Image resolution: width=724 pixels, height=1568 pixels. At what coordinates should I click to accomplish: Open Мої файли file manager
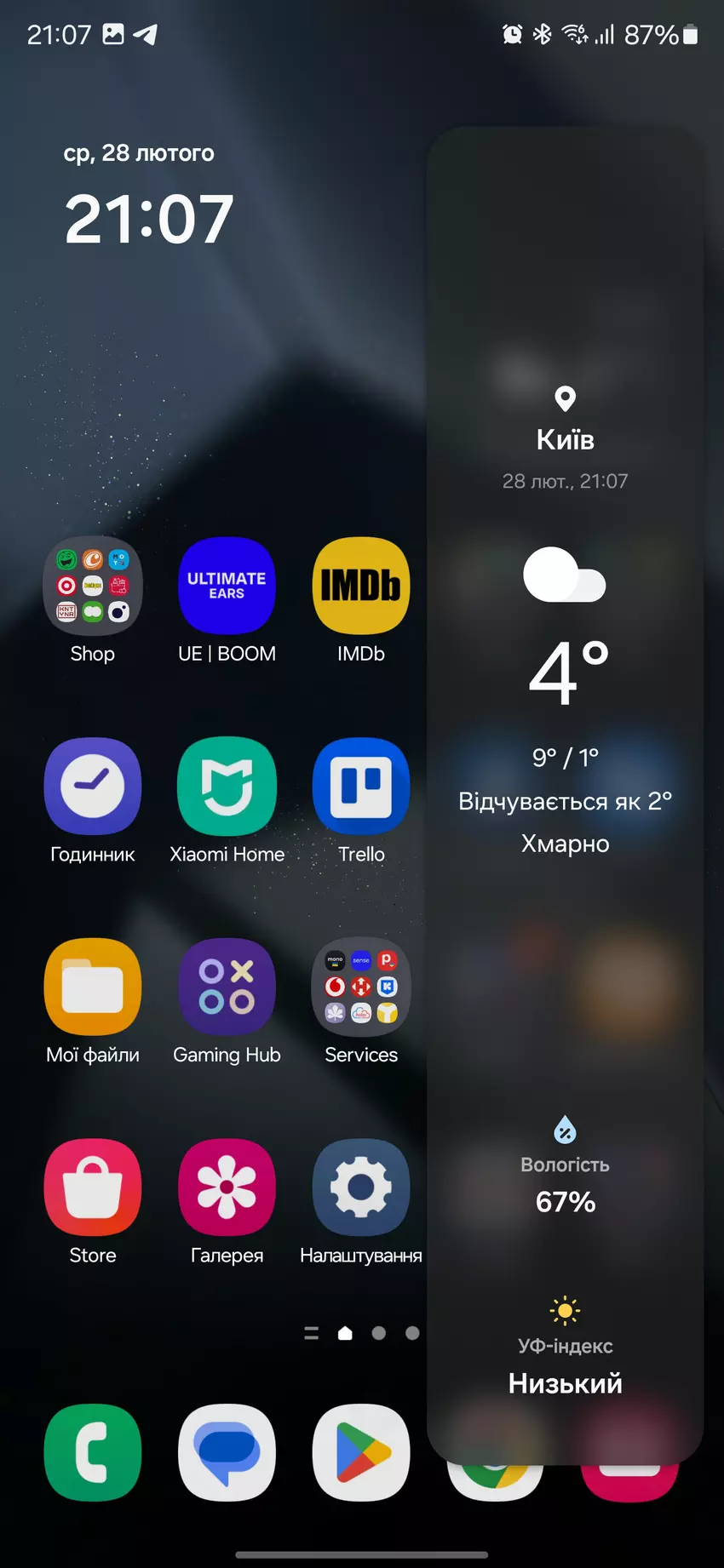[93, 987]
